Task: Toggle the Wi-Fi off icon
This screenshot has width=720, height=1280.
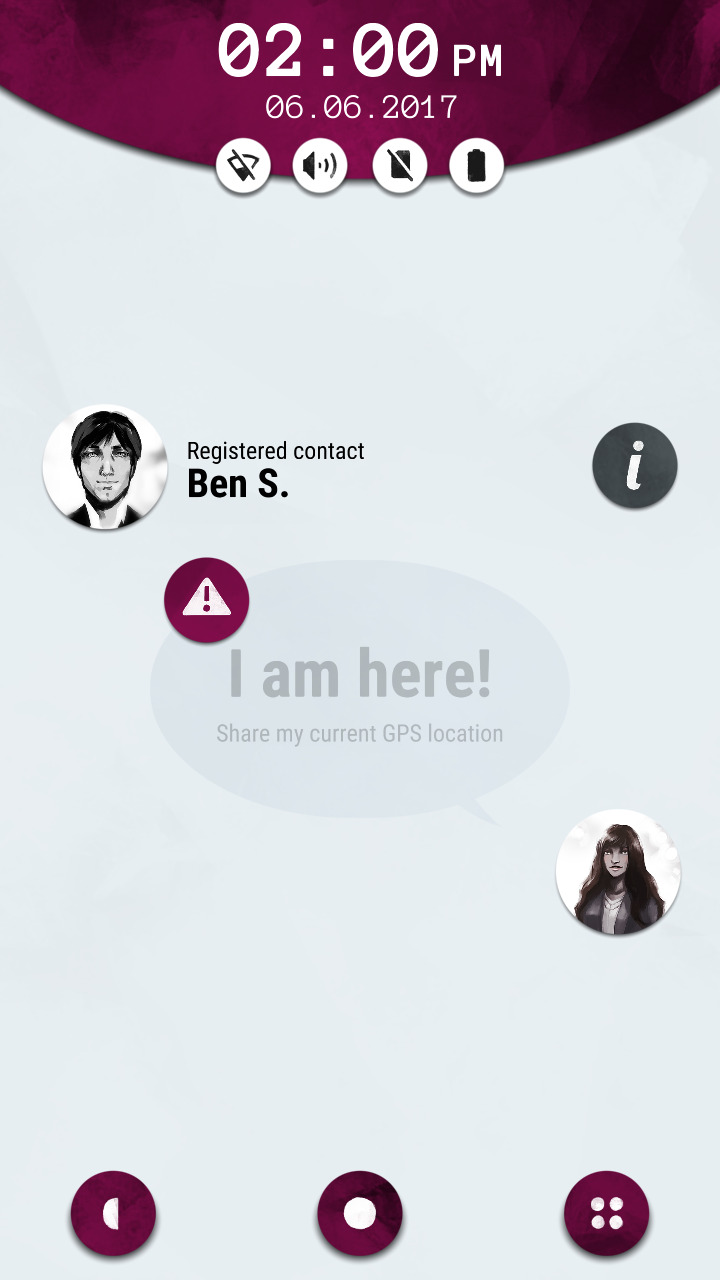Action: coord(243,166)
